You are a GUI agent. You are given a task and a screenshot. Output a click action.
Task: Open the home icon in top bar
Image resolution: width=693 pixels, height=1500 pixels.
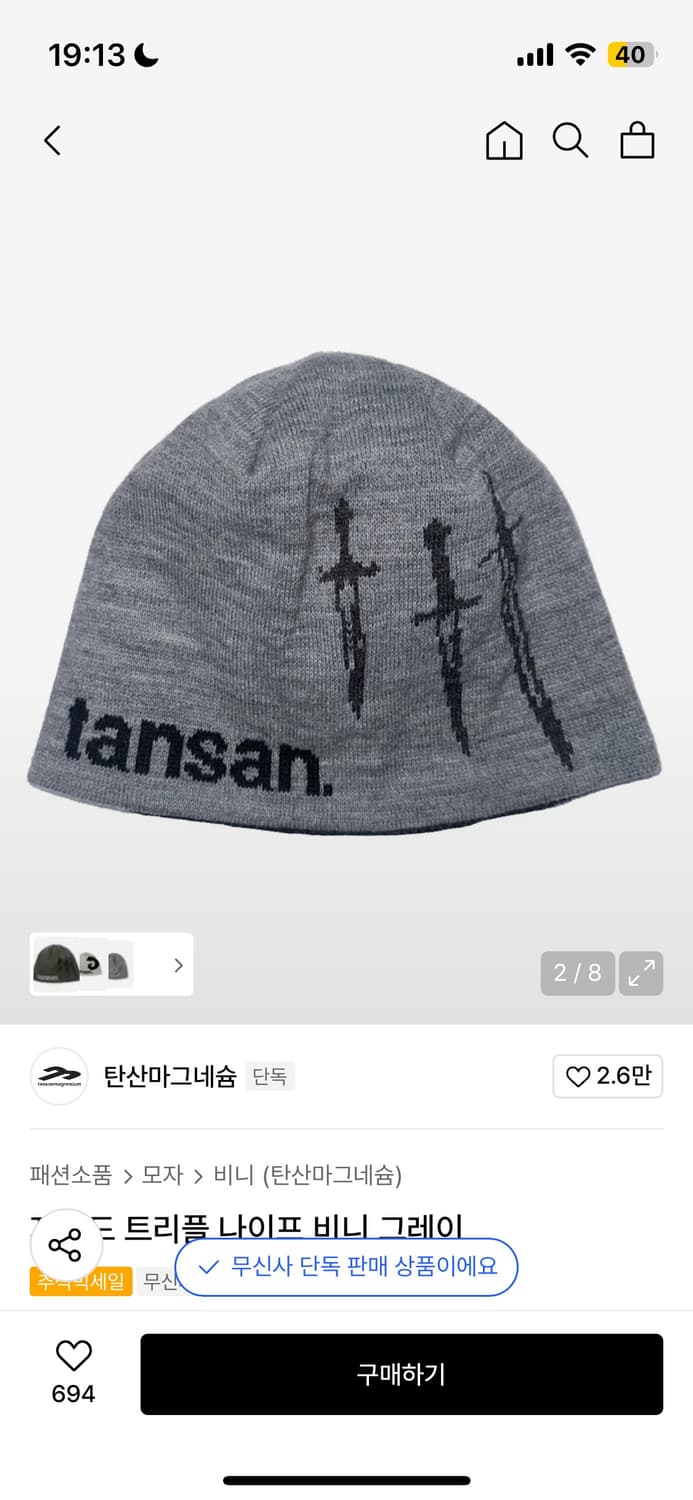pyautogui.click(x=504, y=141)
